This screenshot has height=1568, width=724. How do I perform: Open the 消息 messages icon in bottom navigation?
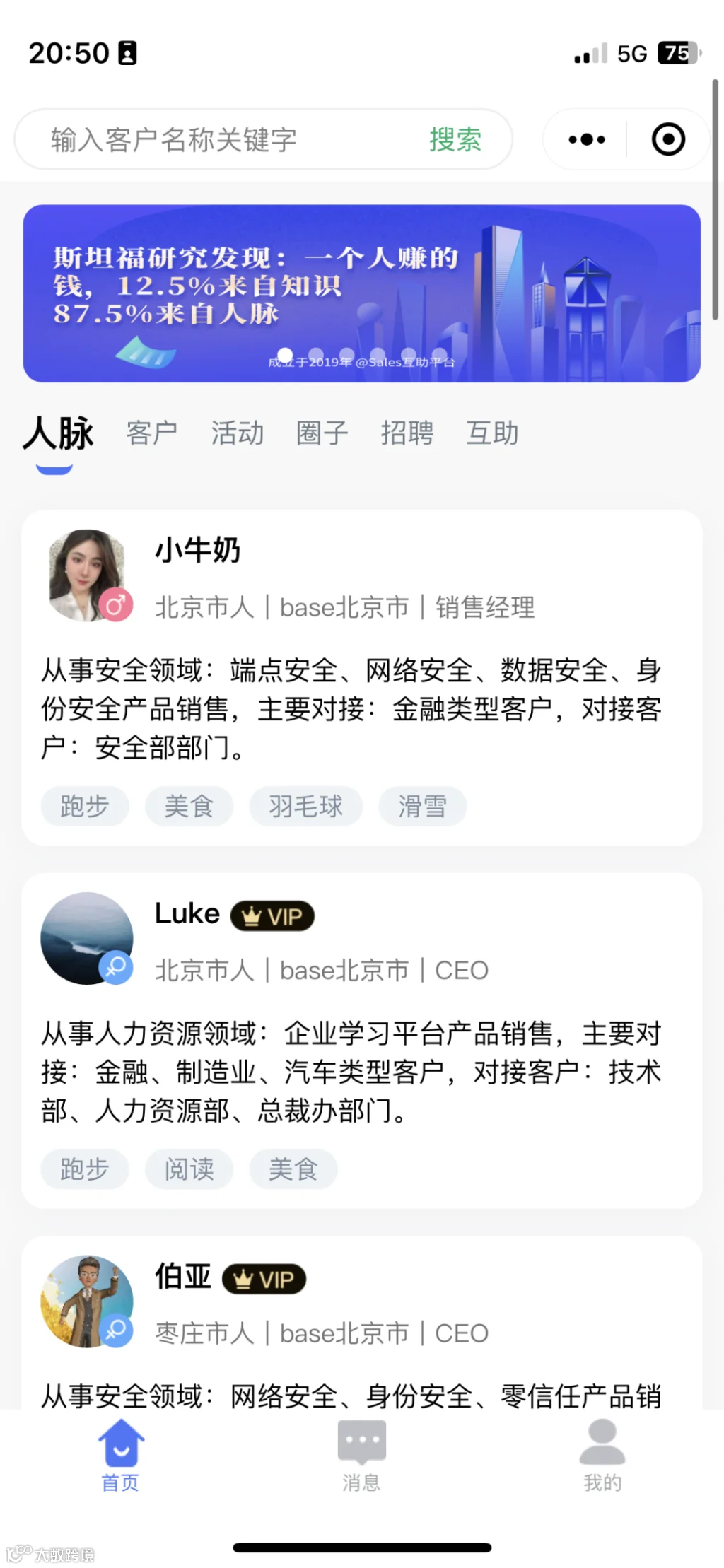click(361, 1442)
